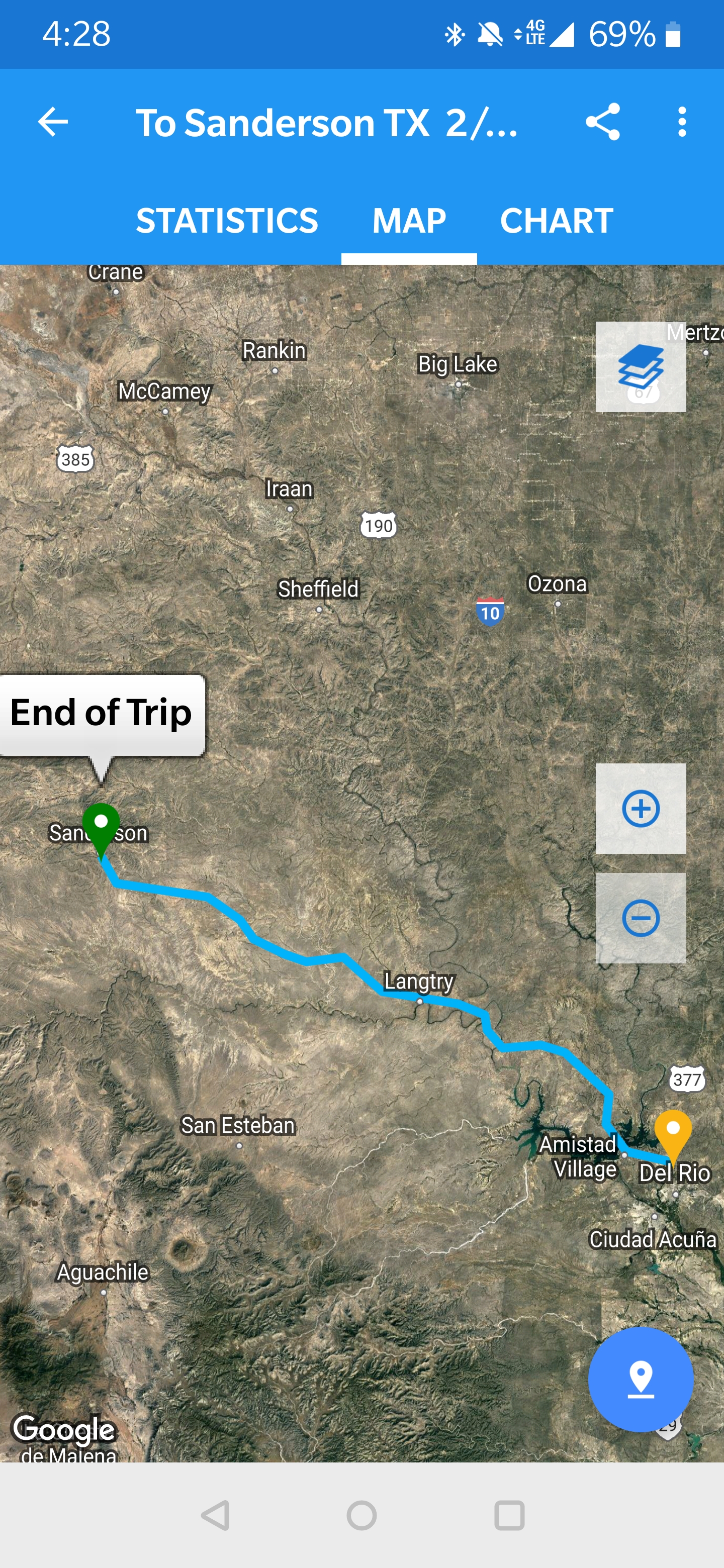Go back using the app bar arrow
Viewport: 724px width, 1568px height.
point(53,122)
